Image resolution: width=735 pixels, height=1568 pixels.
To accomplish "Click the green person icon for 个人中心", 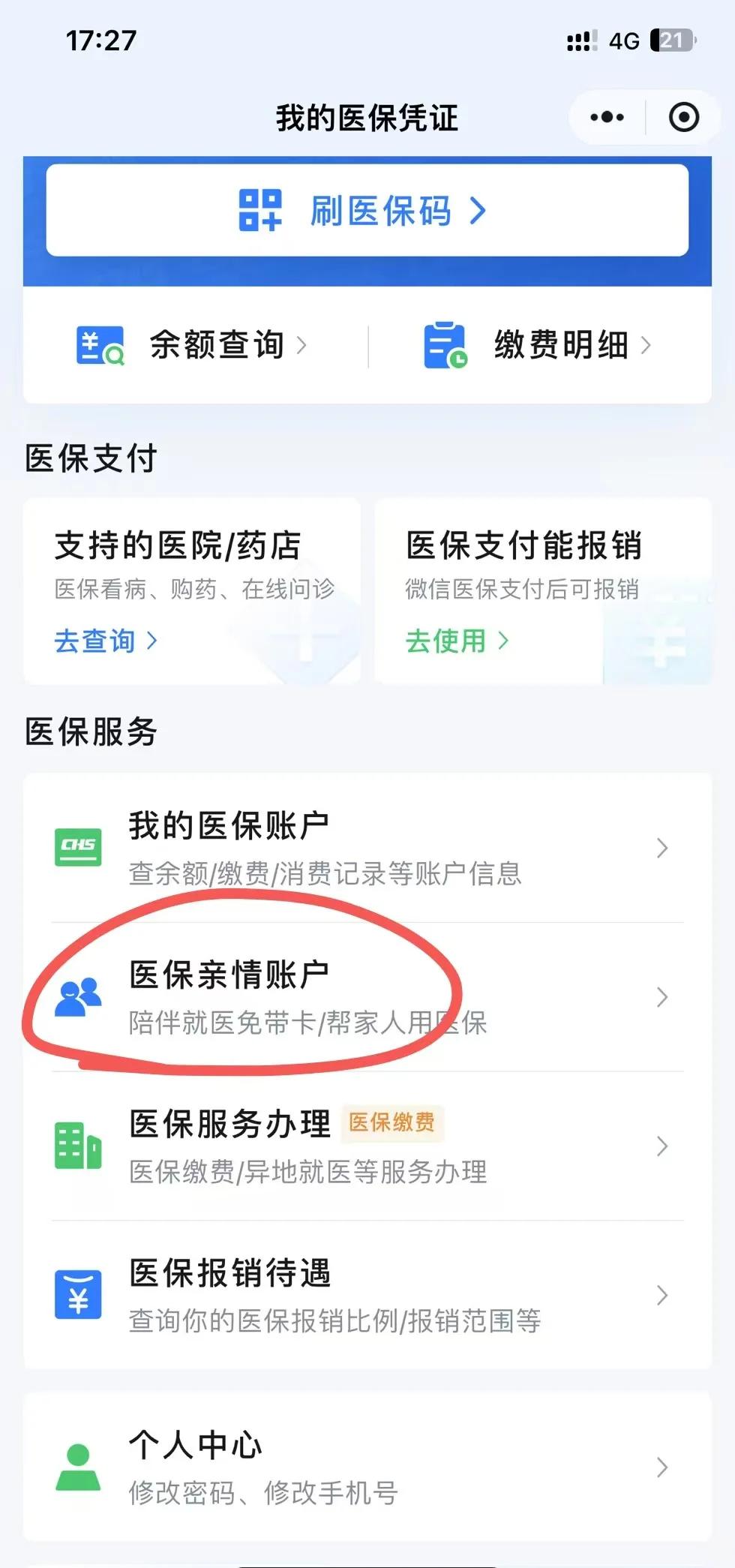I will [x=78, y=1467].
